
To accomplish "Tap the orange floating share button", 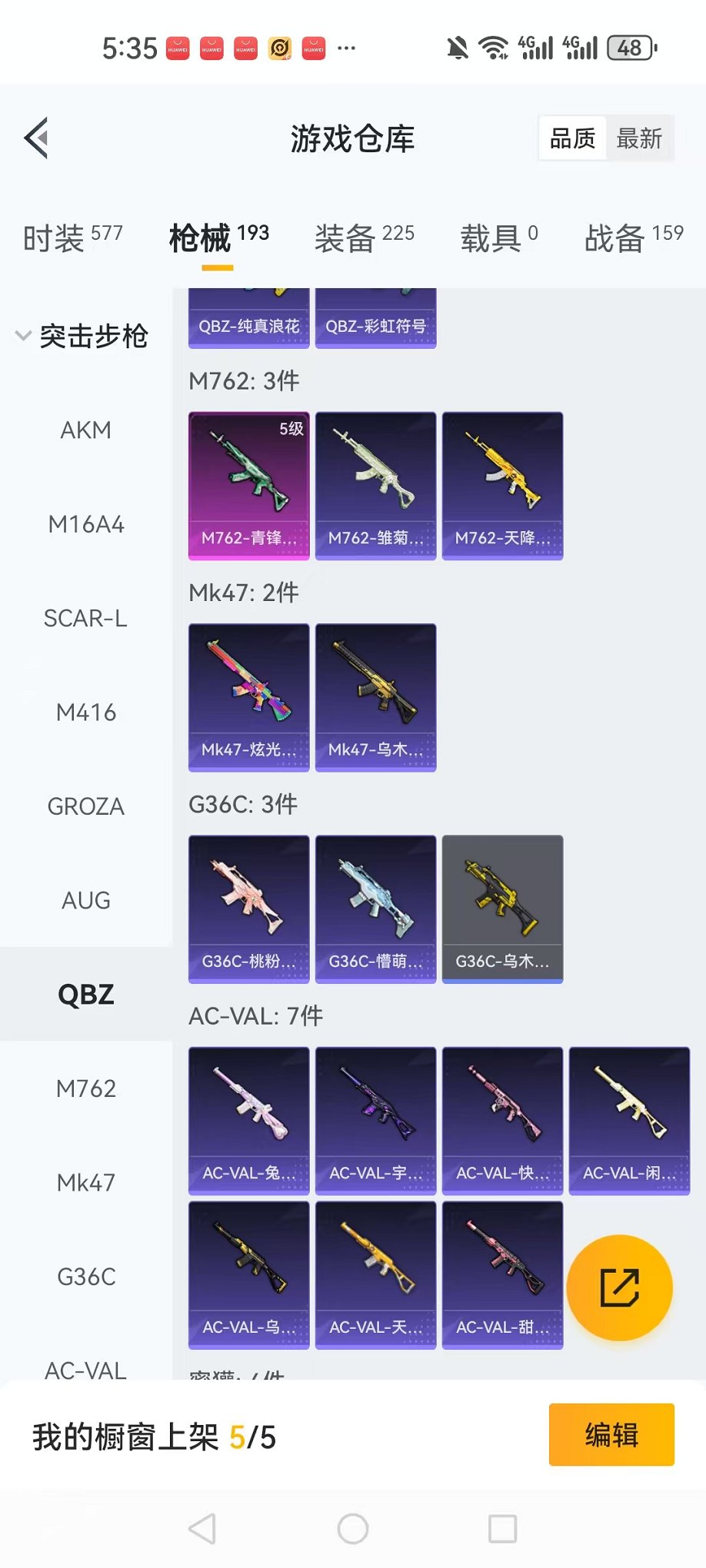I will (x=619, y=1288).
